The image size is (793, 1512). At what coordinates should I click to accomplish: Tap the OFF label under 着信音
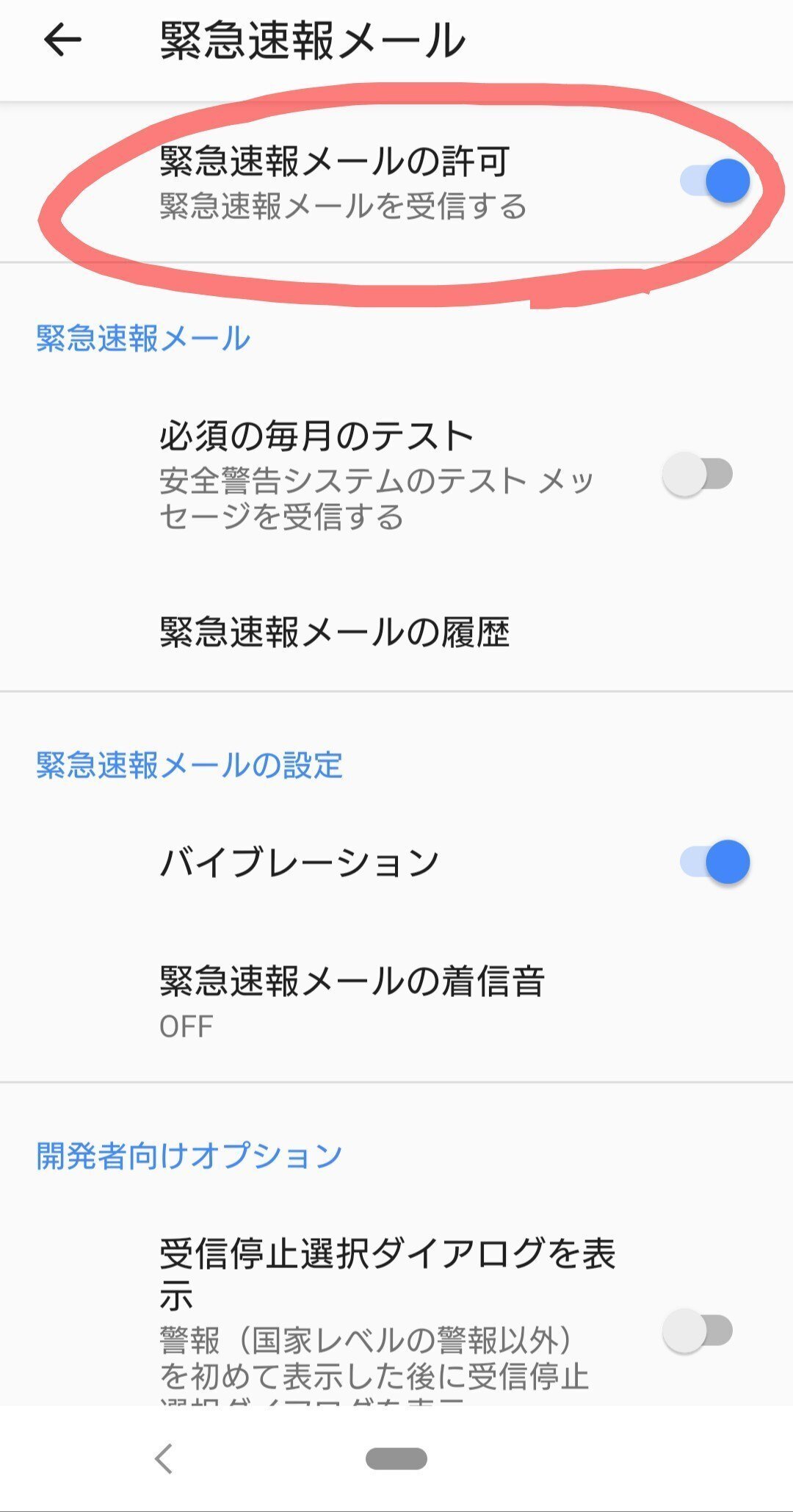(x=184, y=1027)
